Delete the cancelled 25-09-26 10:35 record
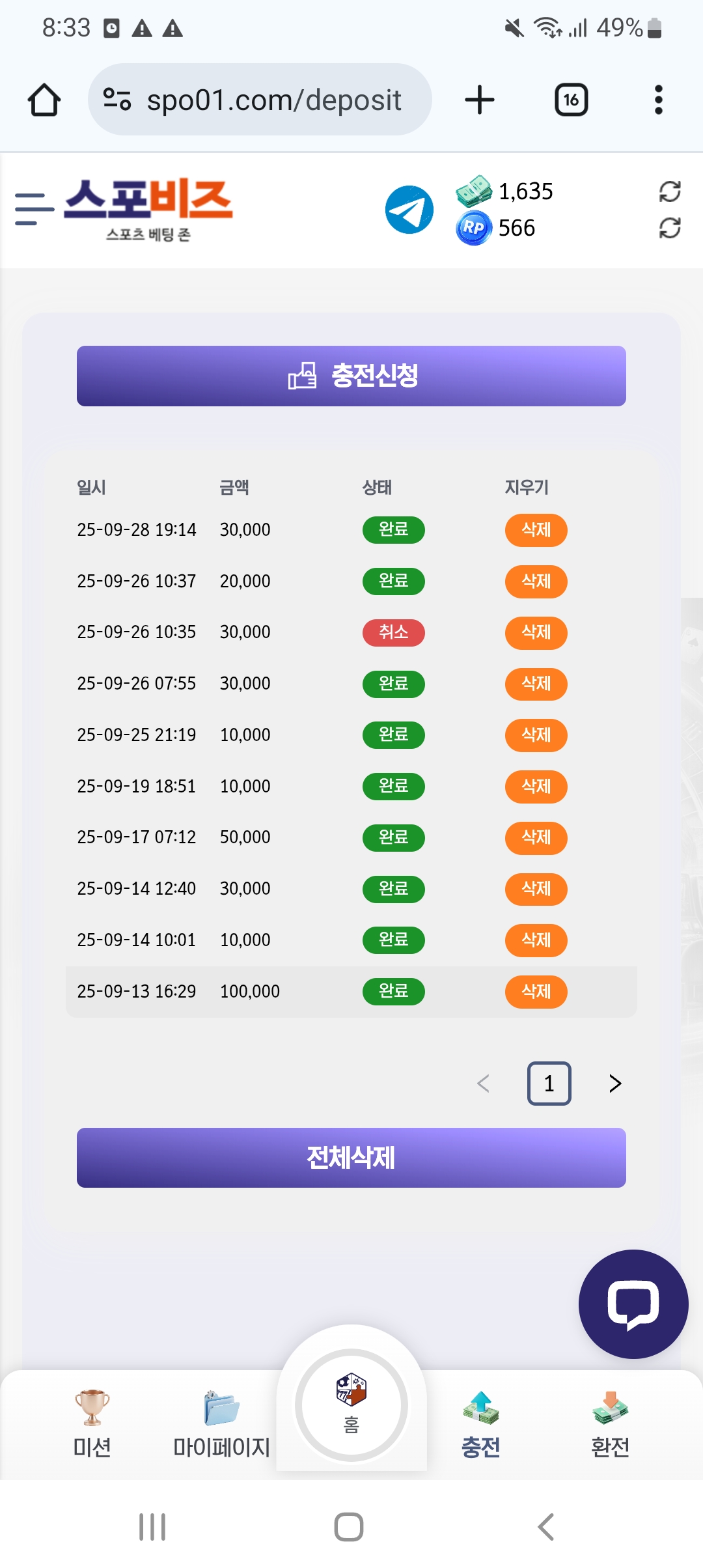The width and height of the screenshot is (703, 1568). coord(536,632)
